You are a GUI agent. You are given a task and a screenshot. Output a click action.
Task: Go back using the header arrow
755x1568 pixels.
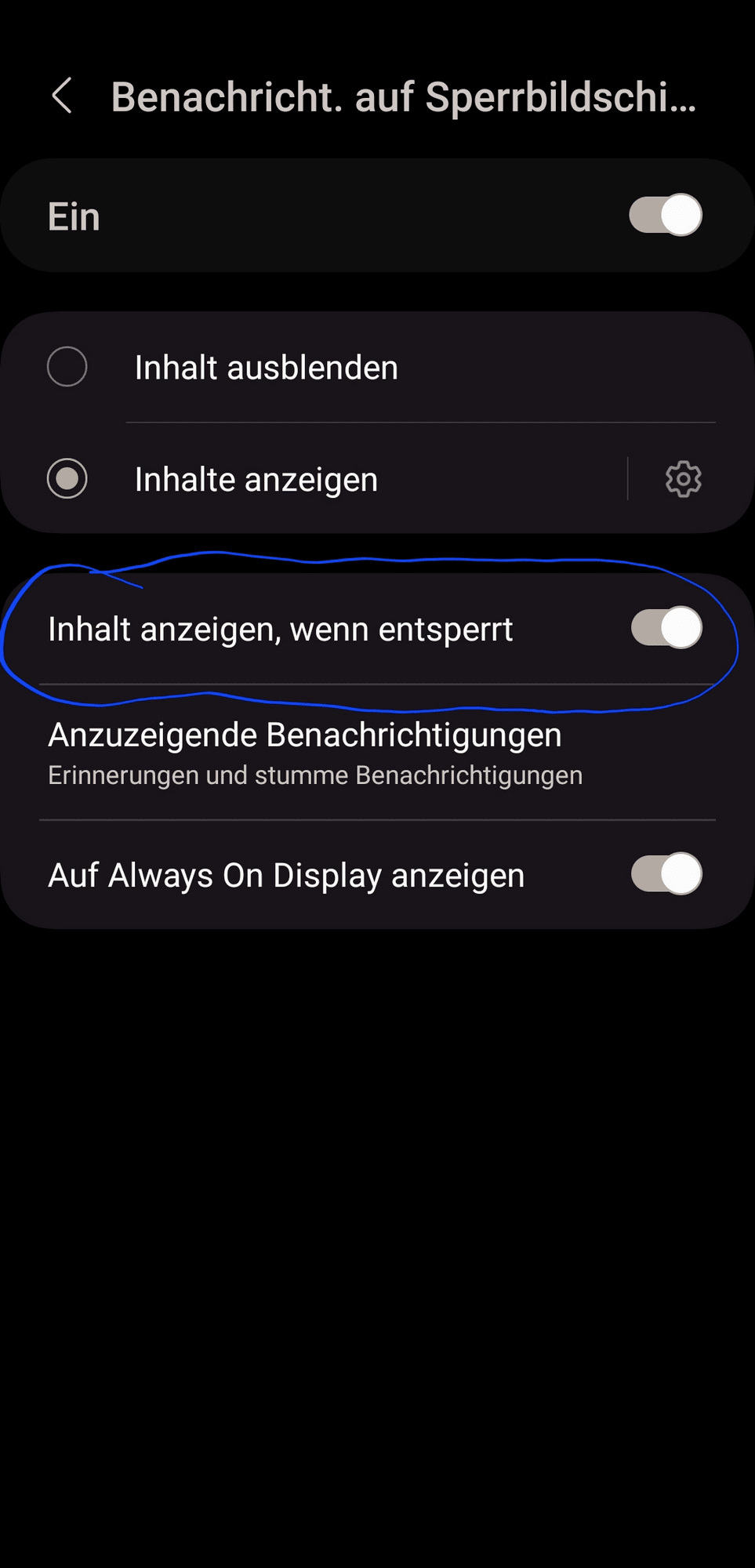point(62,96)
